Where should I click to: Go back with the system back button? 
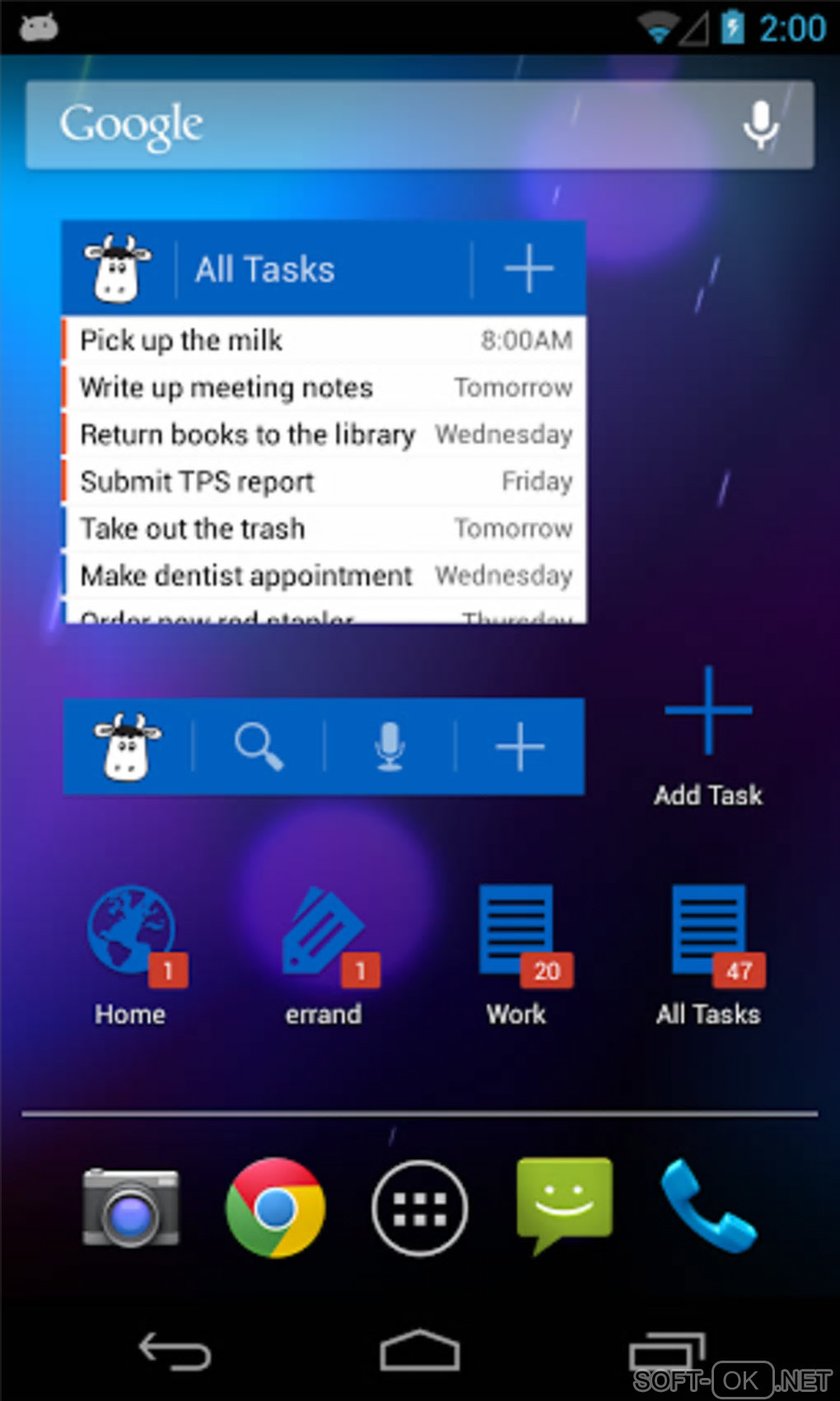coord(175,1351)
